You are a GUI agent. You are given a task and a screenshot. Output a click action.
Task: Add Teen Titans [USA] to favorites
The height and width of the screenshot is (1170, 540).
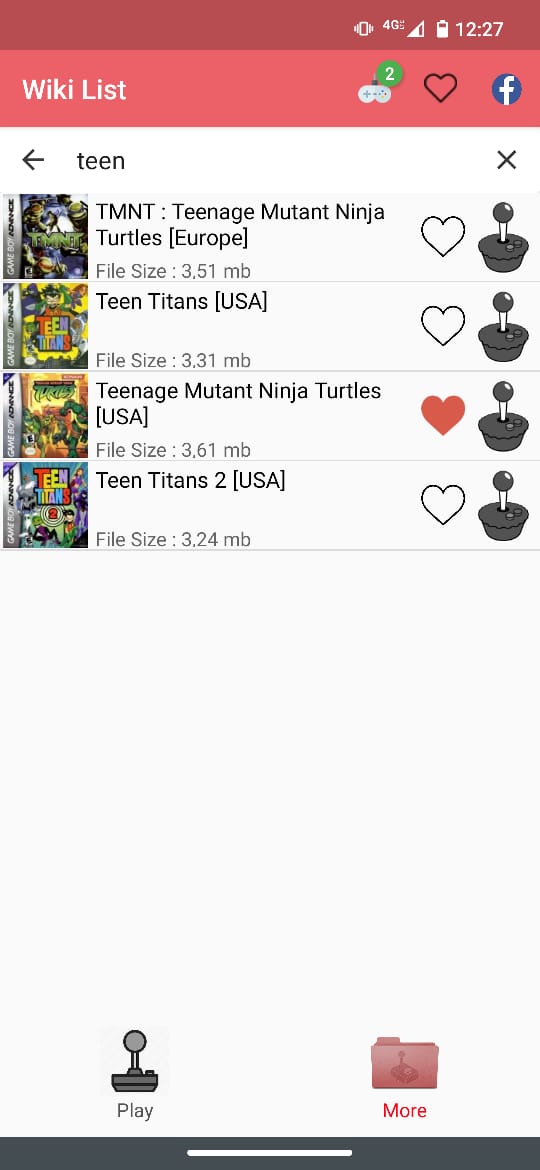pyautogui.click(x=443, y=326)
